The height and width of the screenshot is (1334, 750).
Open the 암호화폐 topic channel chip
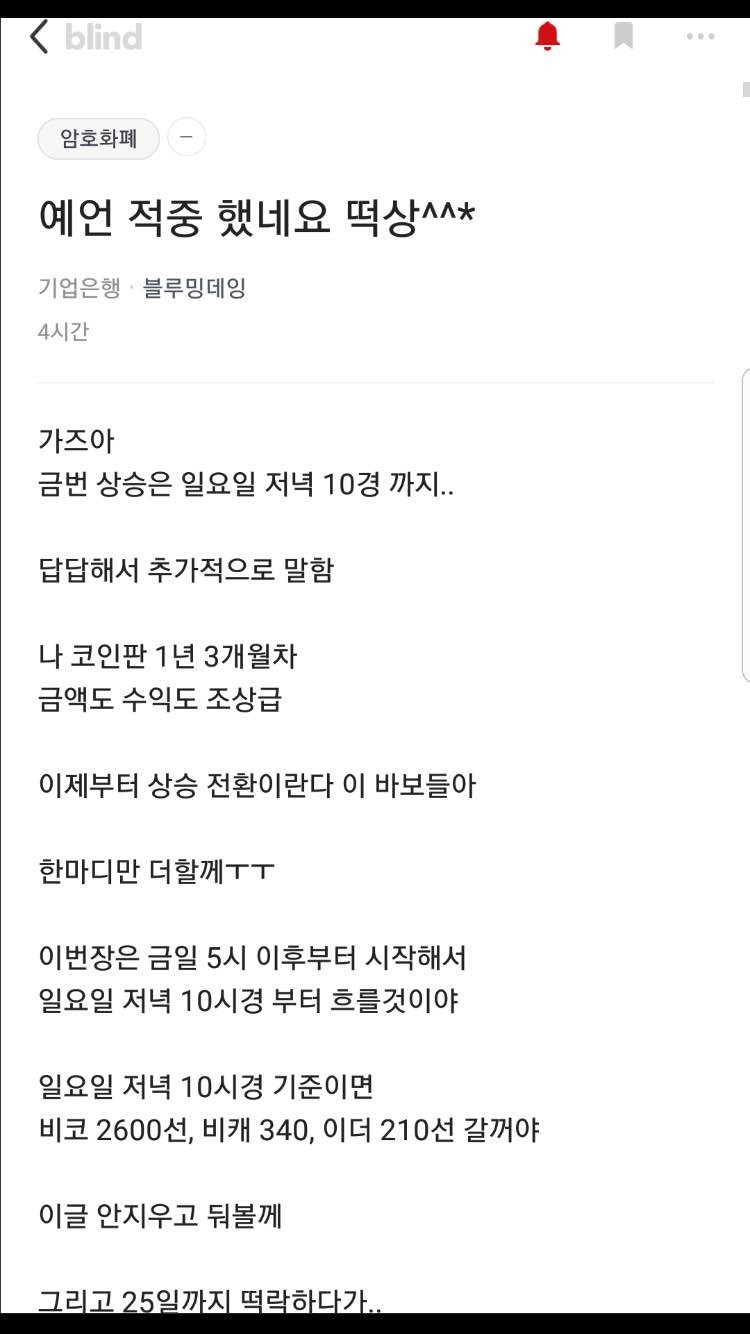click(x=97, y=138)
